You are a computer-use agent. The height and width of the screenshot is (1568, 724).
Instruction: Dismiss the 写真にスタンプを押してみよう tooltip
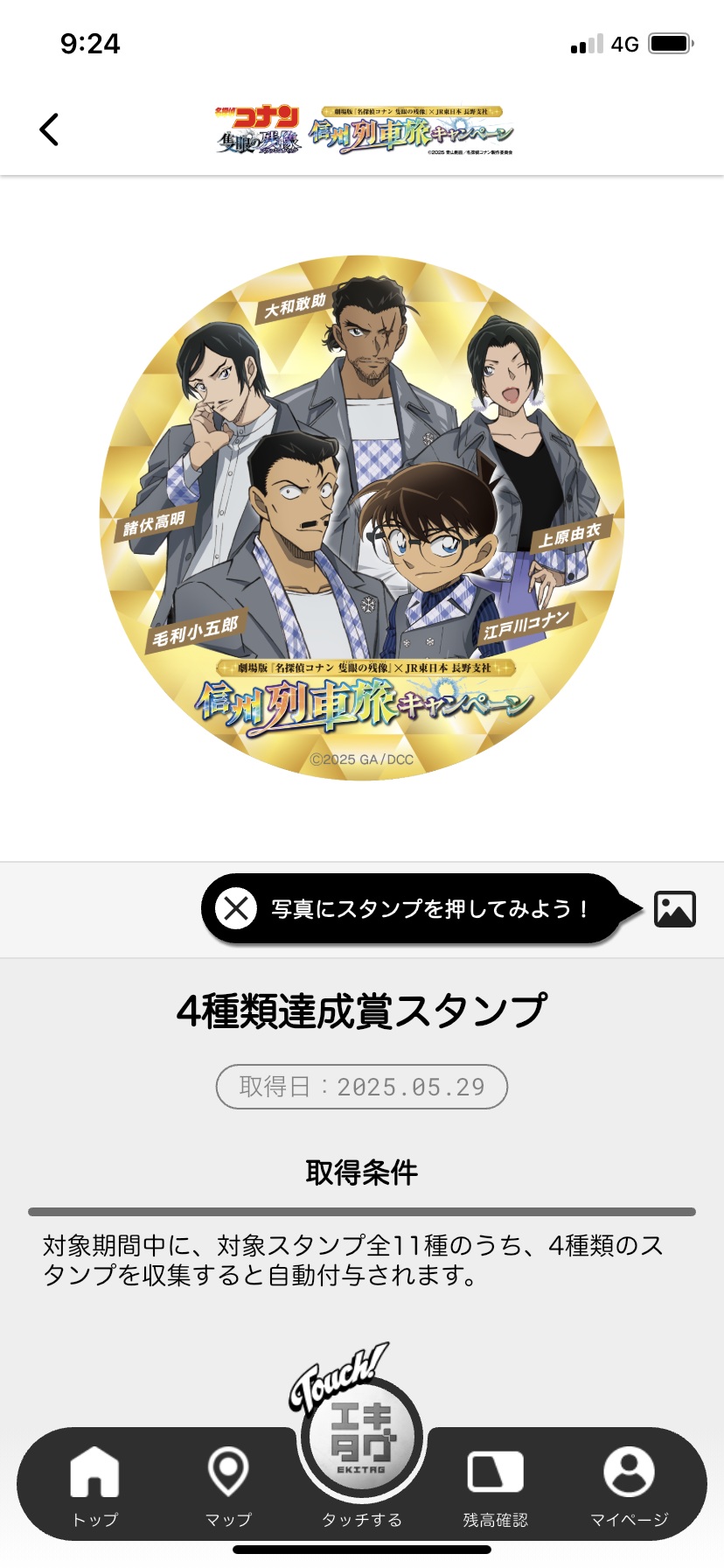click(236, 908)
